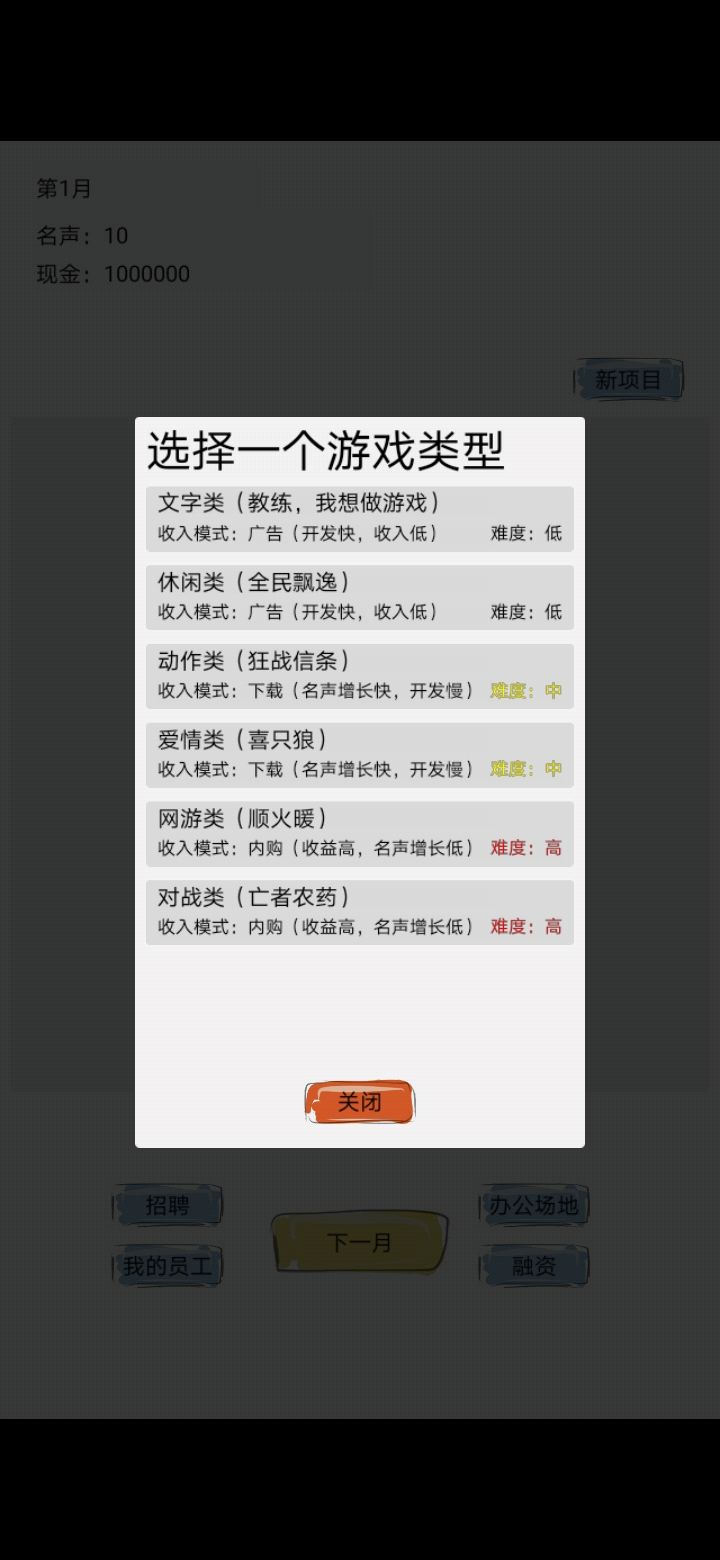The height and width of the screenshot is (1560, 720).
Task: Click the 难度：中 label on 动作类
Action: coord(526,690)
